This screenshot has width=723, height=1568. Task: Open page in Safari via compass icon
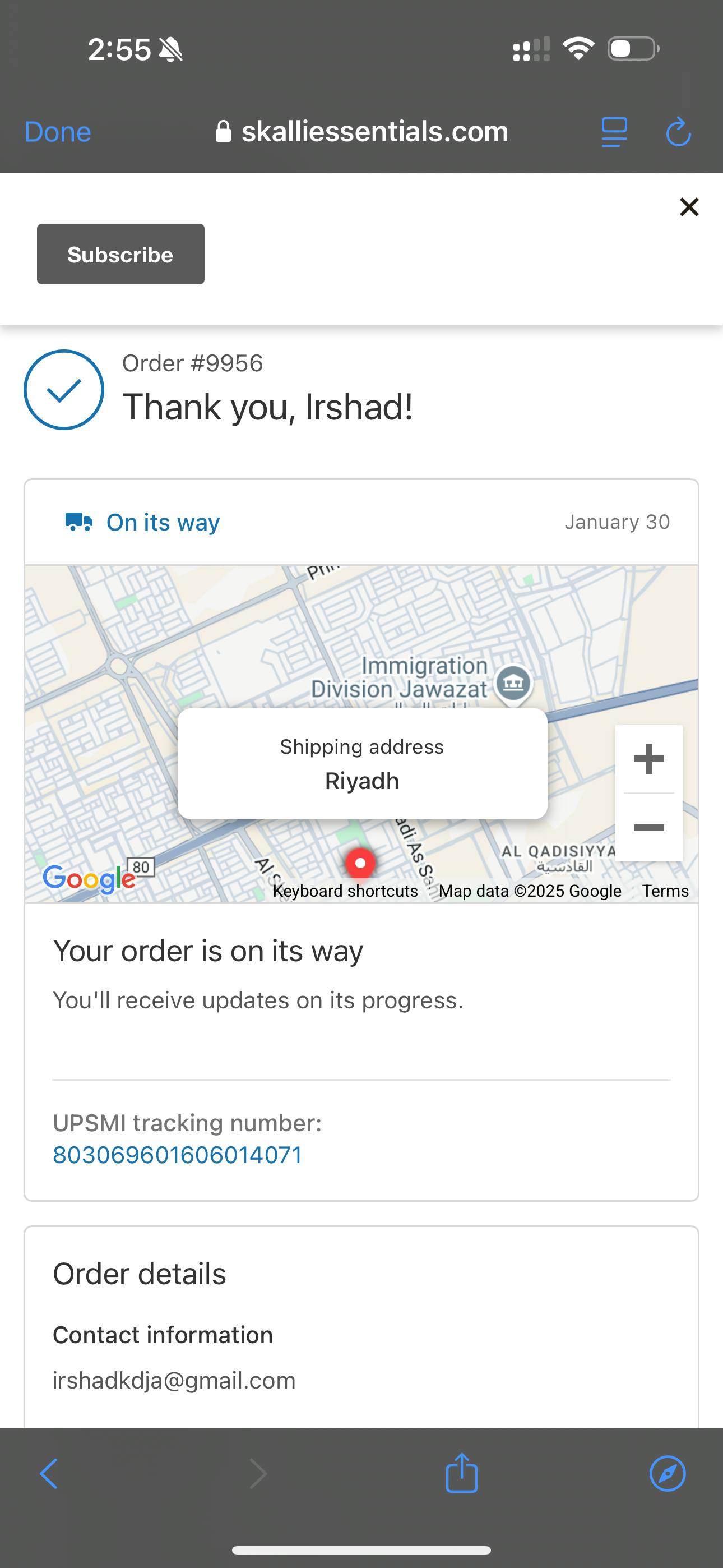[668, 1474]
